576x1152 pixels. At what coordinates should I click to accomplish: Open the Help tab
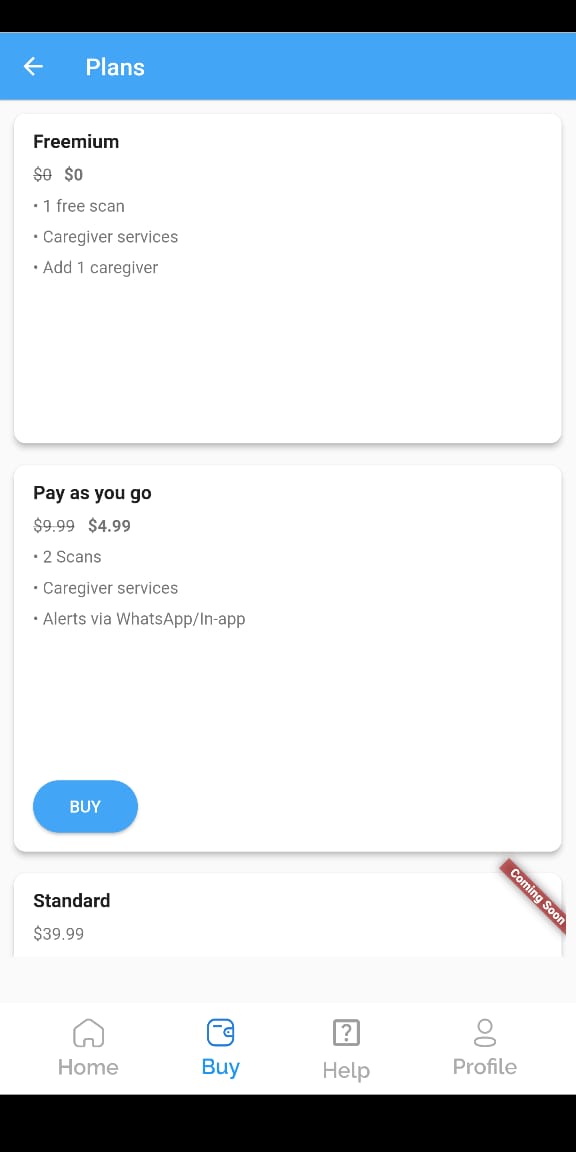point(346,1050)
